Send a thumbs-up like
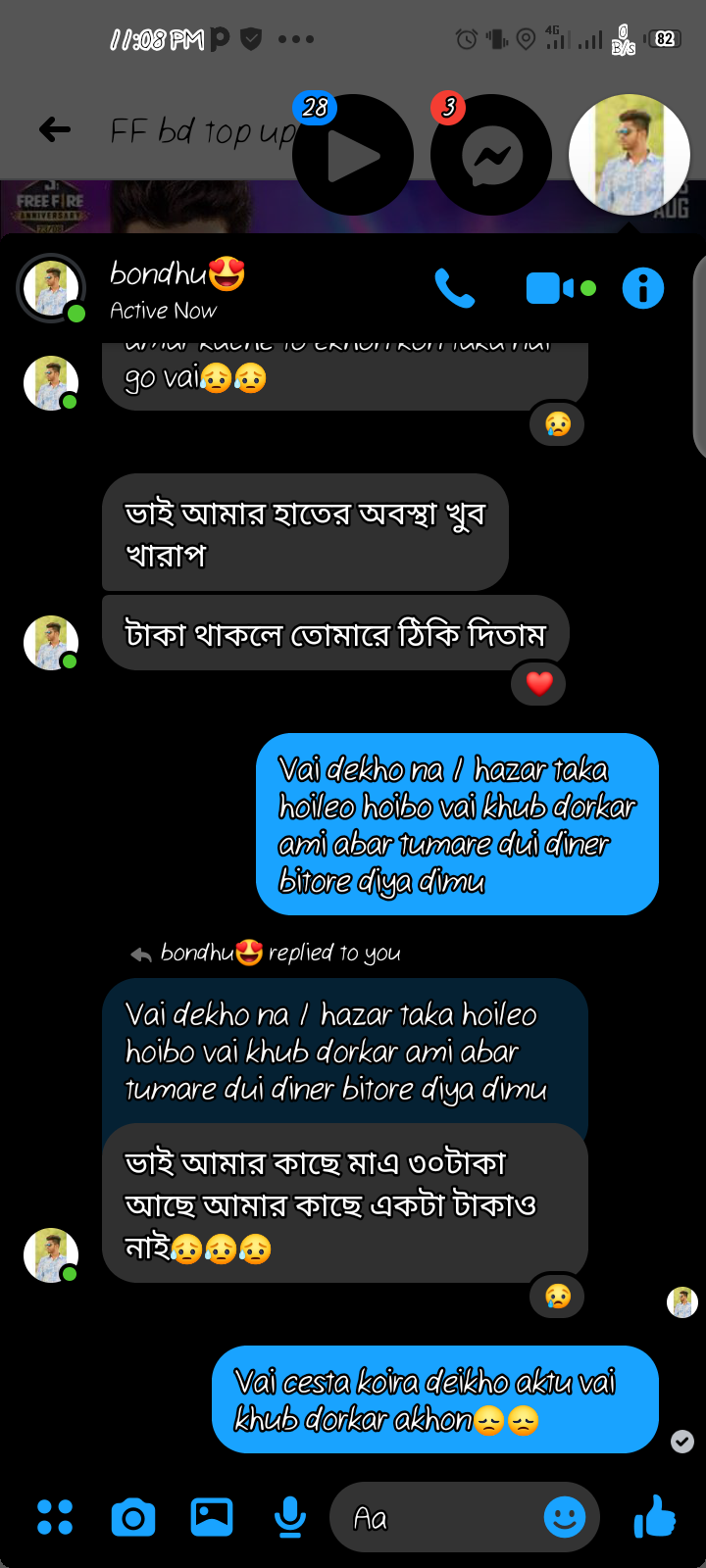Image resolution: width=706 pixels, height=1568 pixels. point(655,1517)
